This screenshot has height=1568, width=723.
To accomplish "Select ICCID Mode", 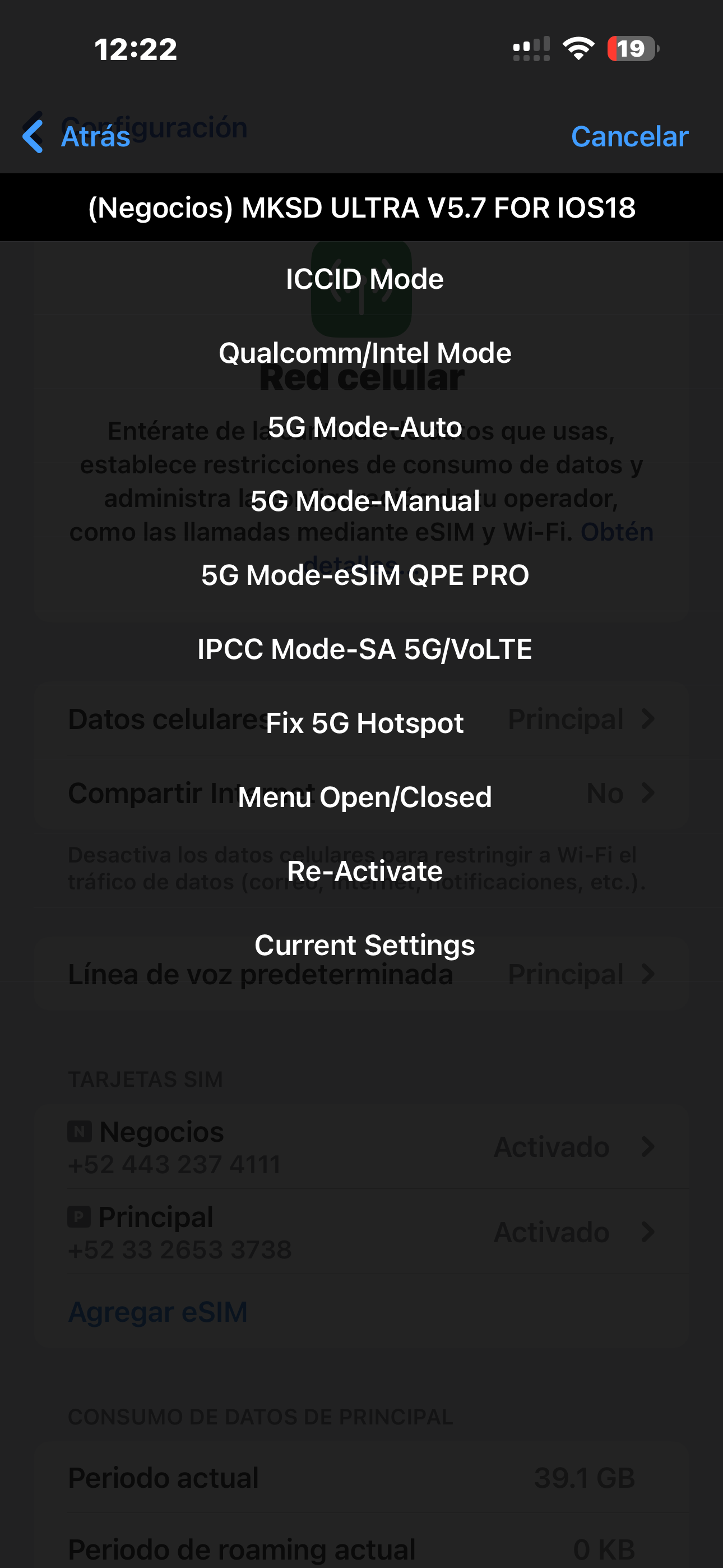I will (364, 279).
